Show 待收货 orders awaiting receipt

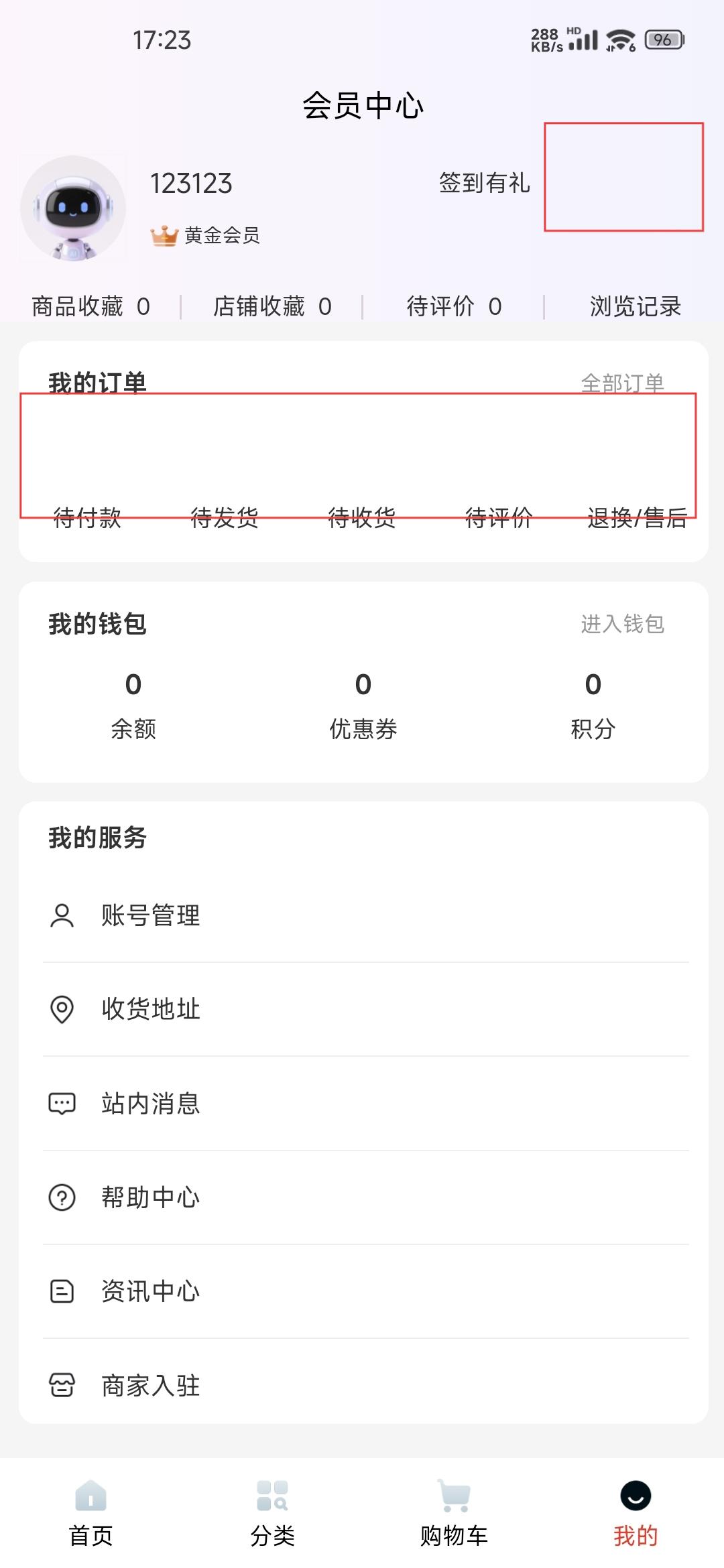[362, 516]
